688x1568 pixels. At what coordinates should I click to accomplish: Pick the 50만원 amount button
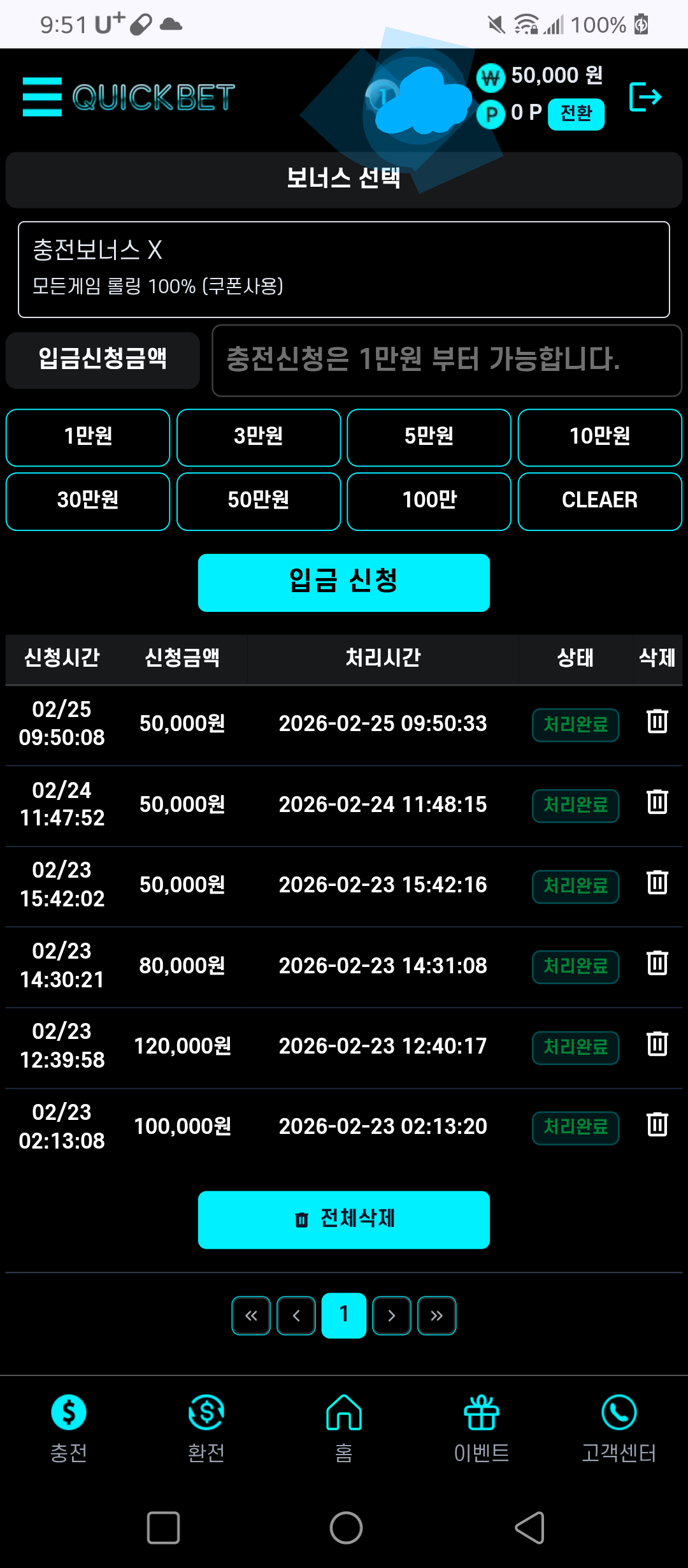click(x=259, y=501)
